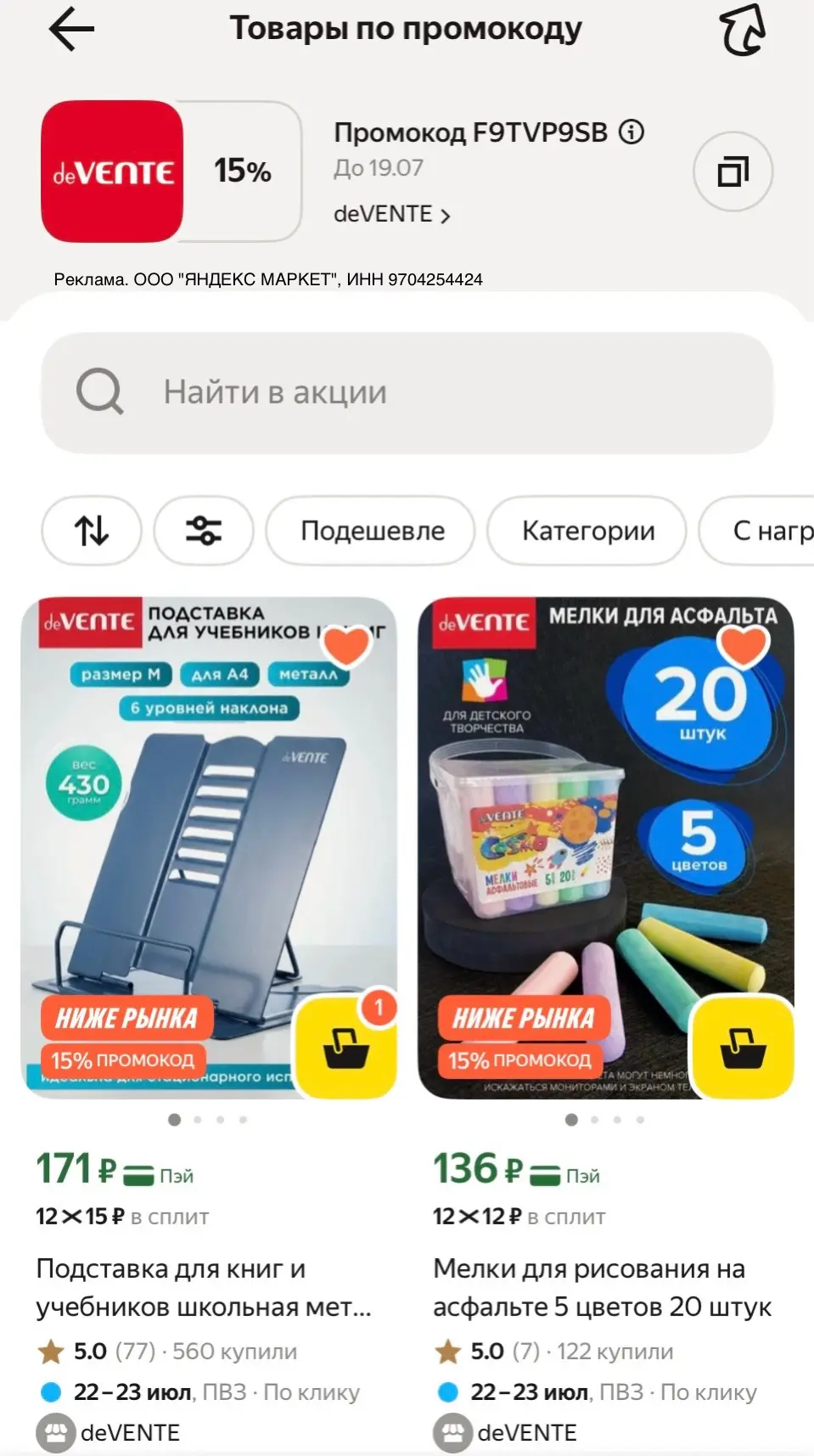This screenshot has height=1456, width=814.
Task: Open the "Категории" chip
Action: [x=587, y=531]
